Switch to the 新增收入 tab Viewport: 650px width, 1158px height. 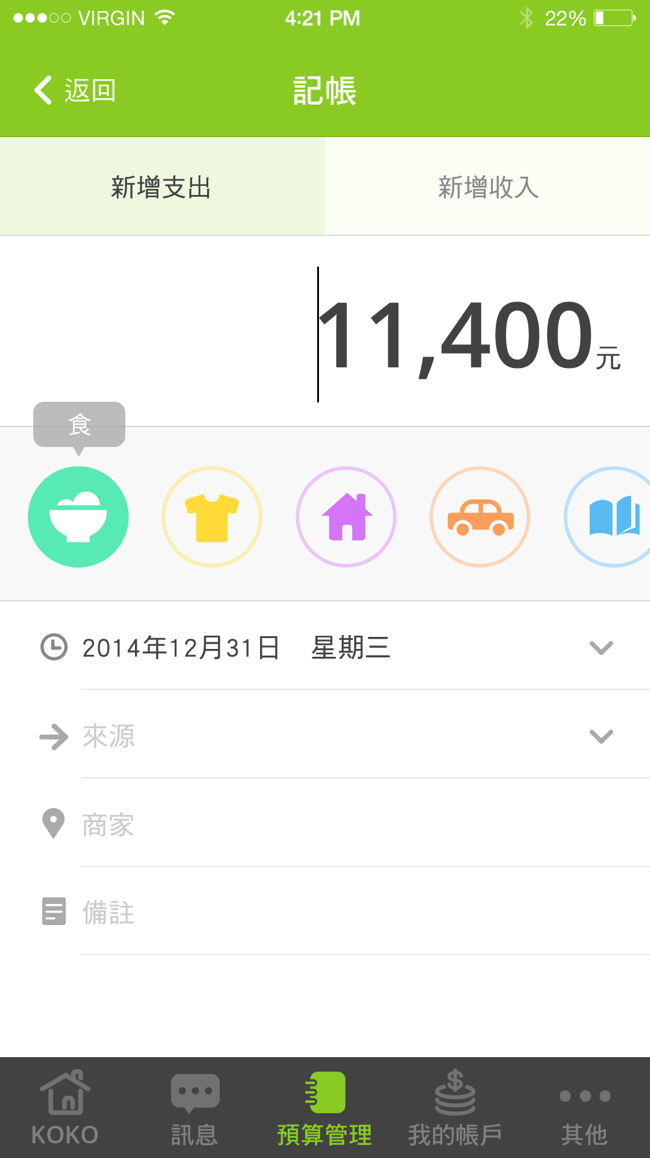[488, 187]
